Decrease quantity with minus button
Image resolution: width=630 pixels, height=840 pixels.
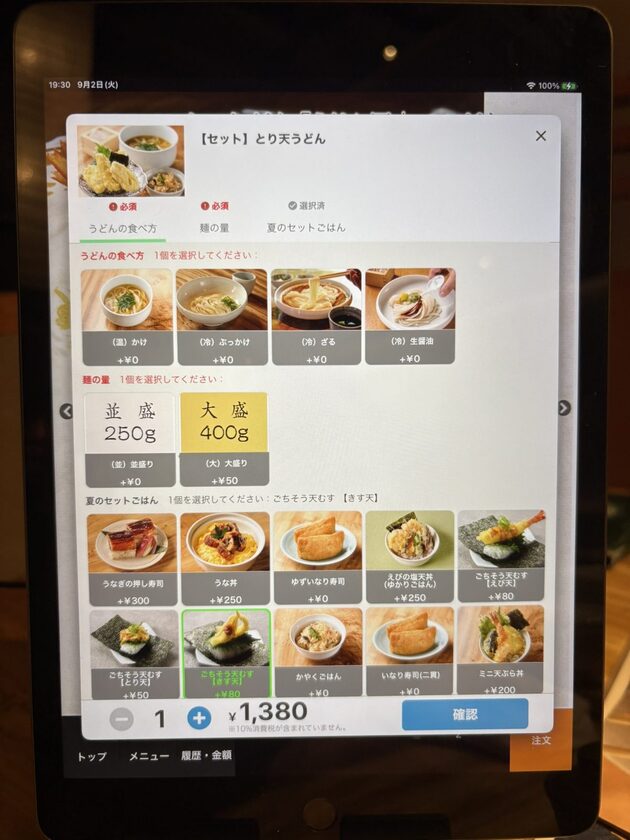click(x=121, y=718)
